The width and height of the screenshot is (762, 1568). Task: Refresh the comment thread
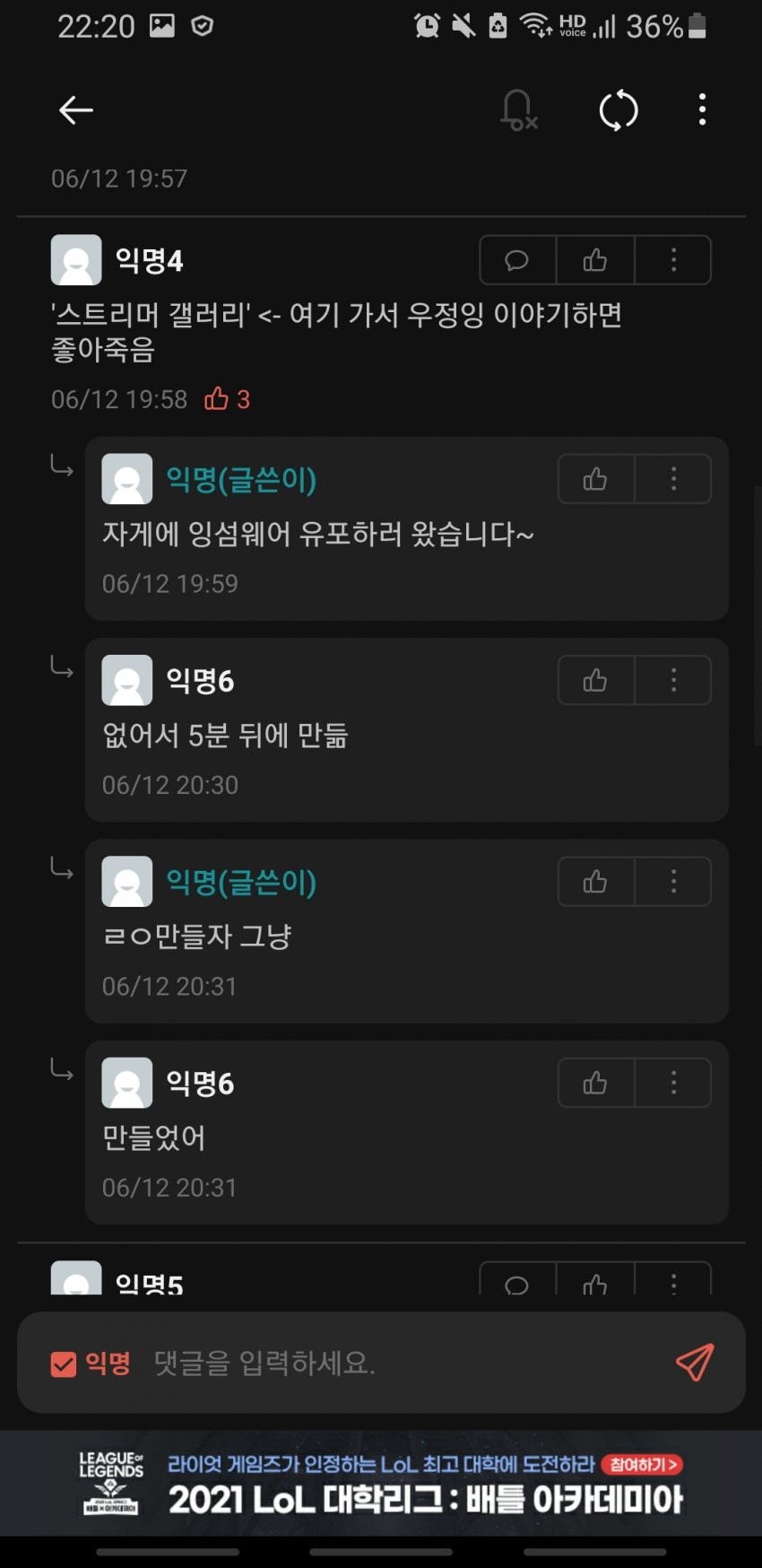click(618, 110)
